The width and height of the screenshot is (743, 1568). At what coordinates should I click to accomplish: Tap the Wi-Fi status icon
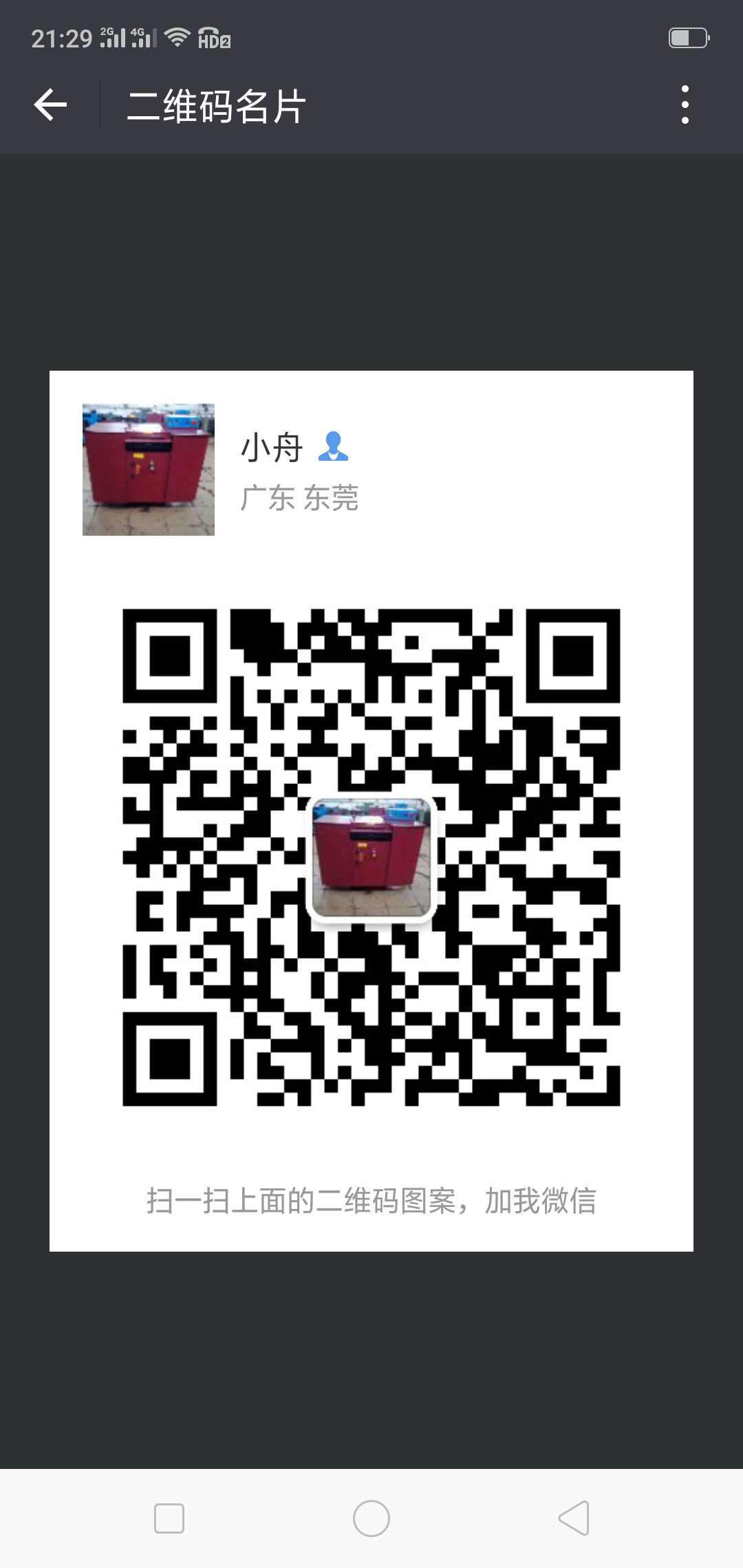[178, 38]
